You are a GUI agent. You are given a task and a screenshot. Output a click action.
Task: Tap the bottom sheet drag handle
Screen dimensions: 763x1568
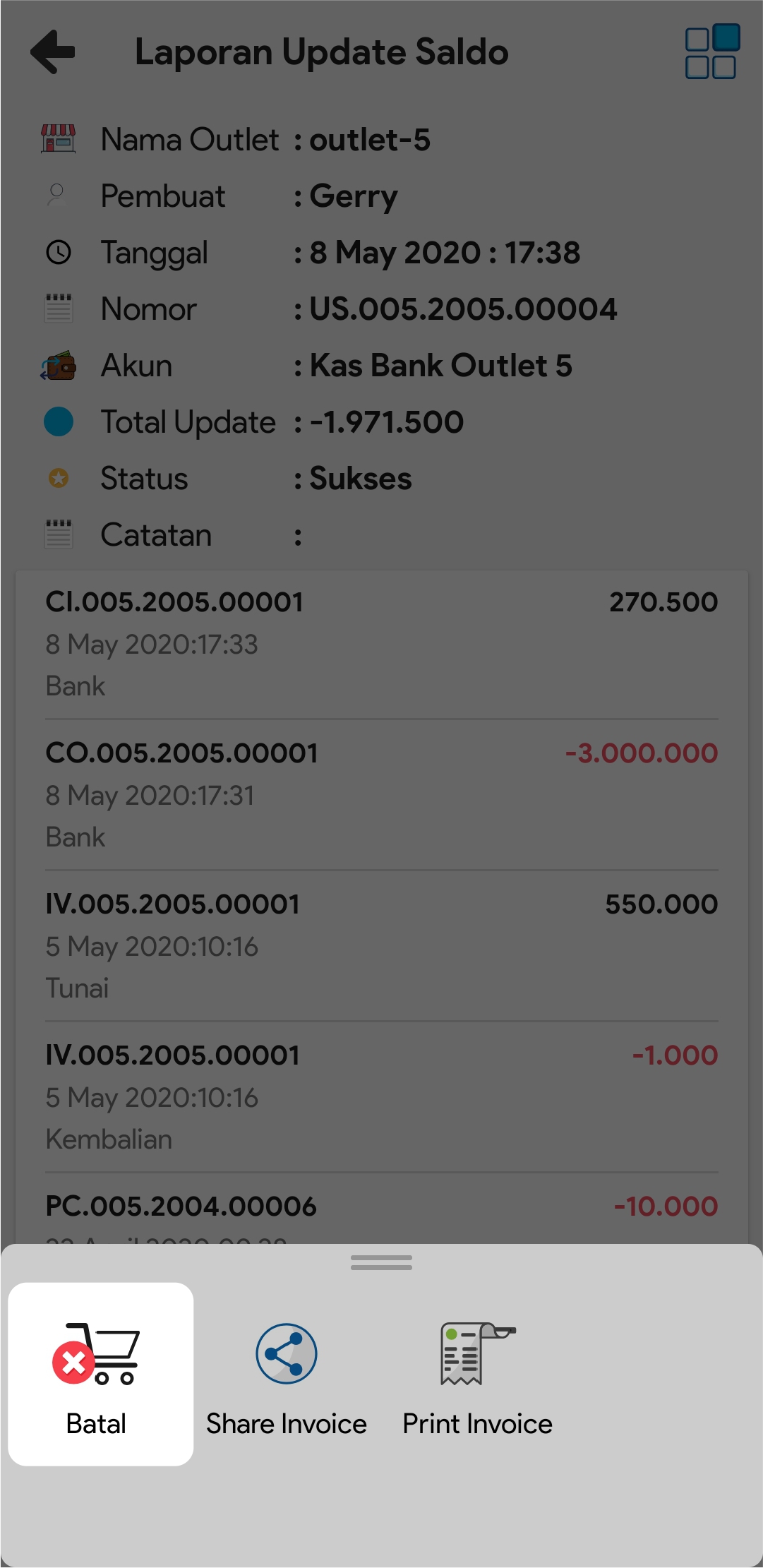[x=381, y=1263]
